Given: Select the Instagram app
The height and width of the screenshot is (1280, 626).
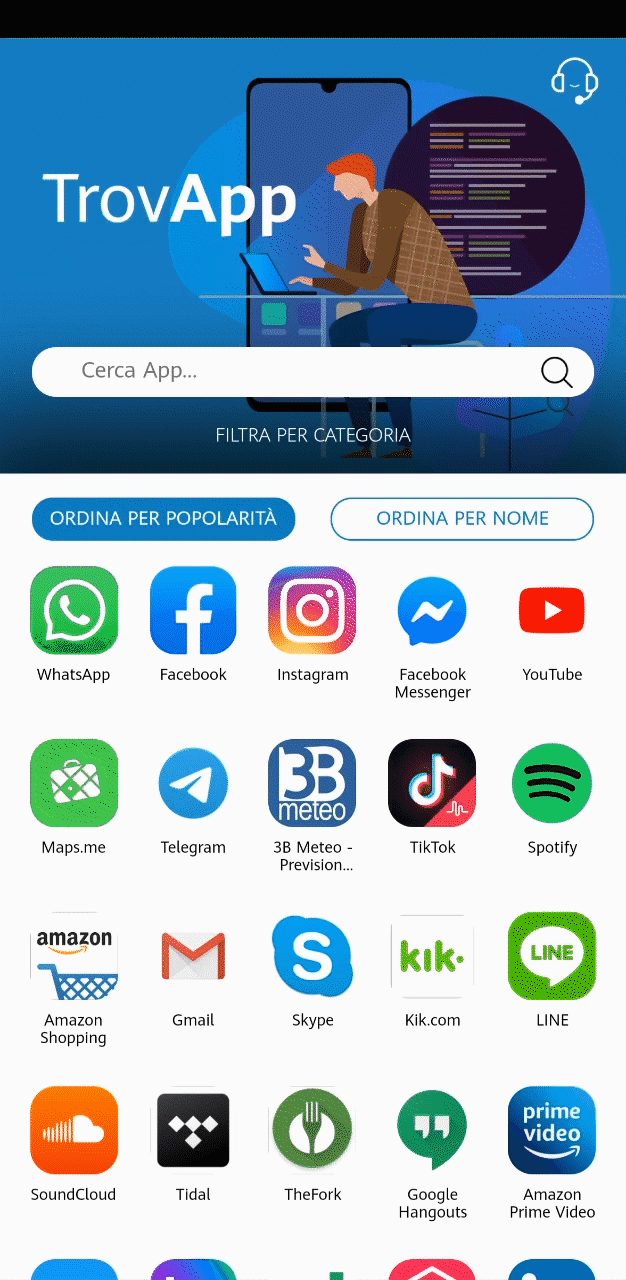Looking at the screenshot, I should tap(313, 625).
